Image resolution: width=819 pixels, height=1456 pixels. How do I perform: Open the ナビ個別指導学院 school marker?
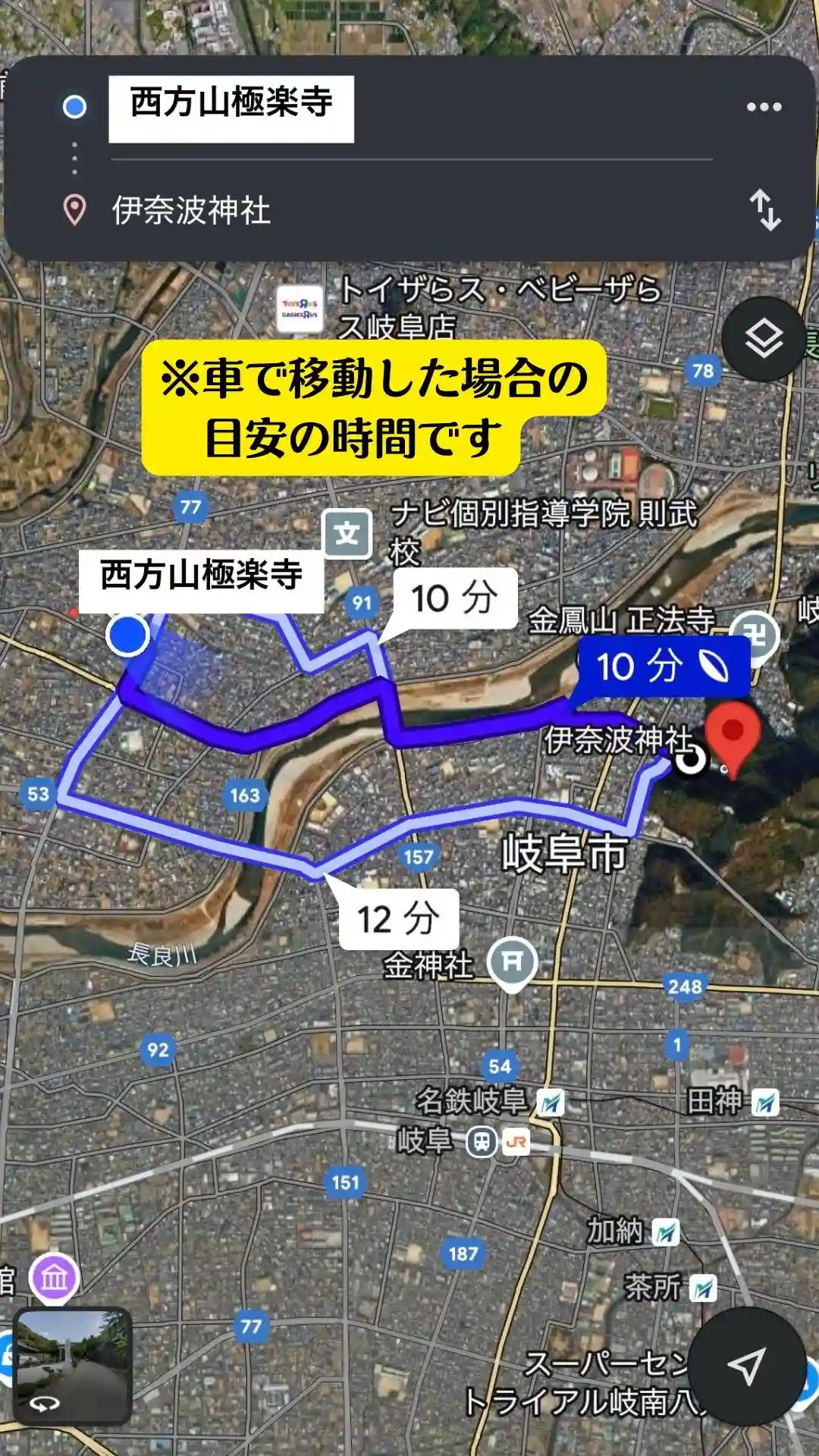[347, 534]
